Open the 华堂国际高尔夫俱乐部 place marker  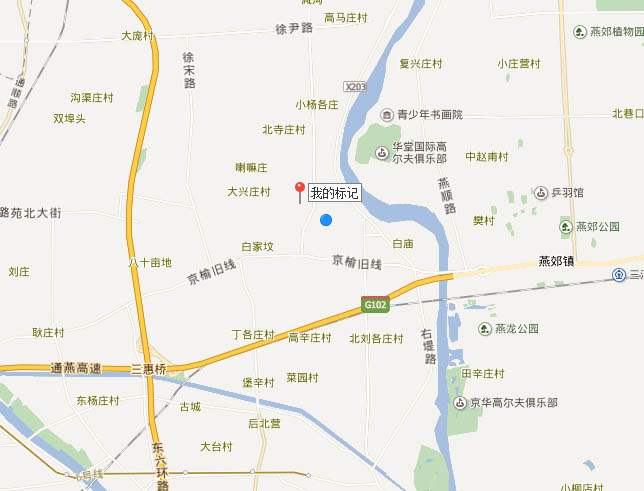(x=382, y=152)
